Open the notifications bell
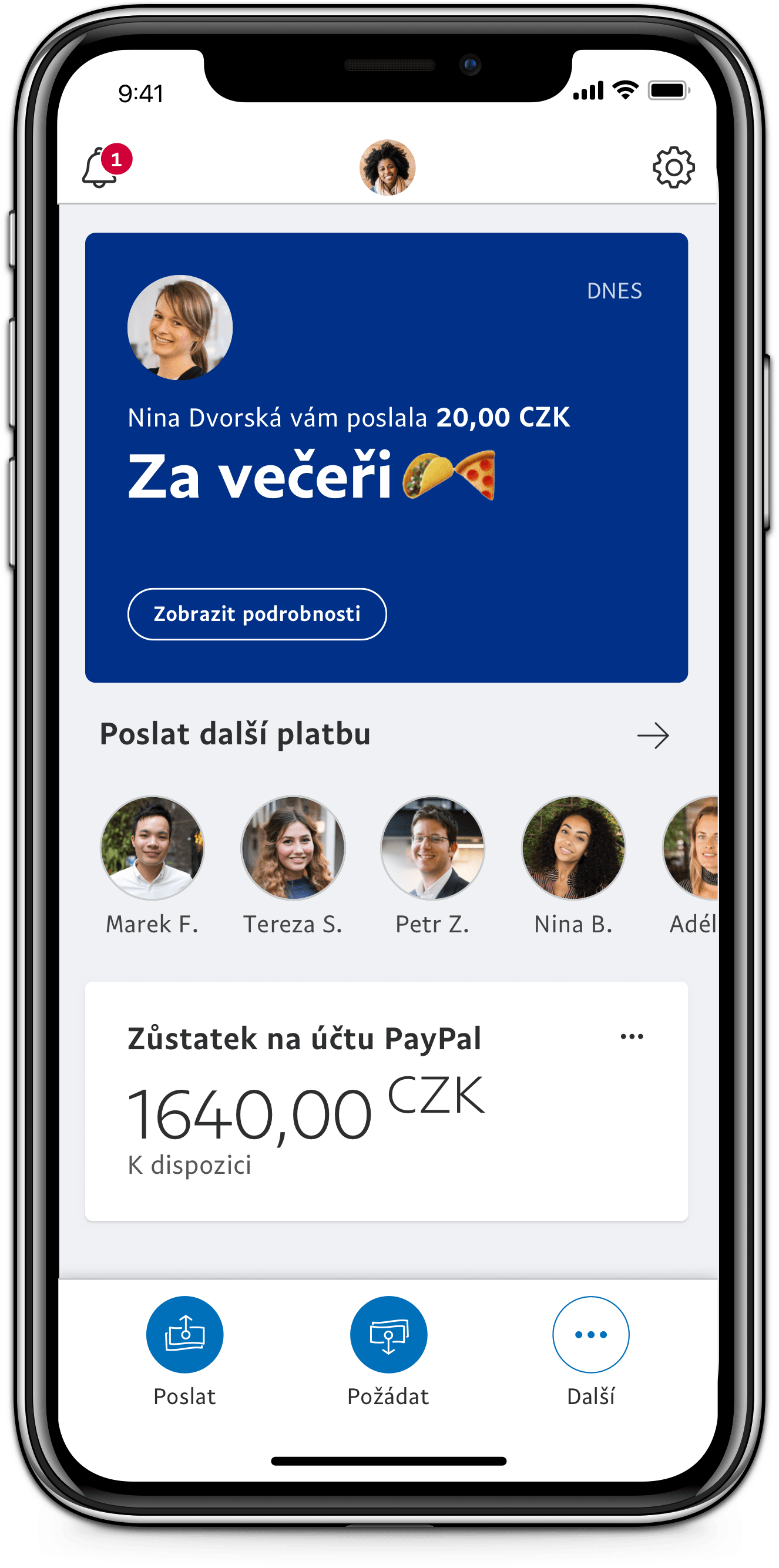This screenshot has height=1568, width=779. [101, 167]
